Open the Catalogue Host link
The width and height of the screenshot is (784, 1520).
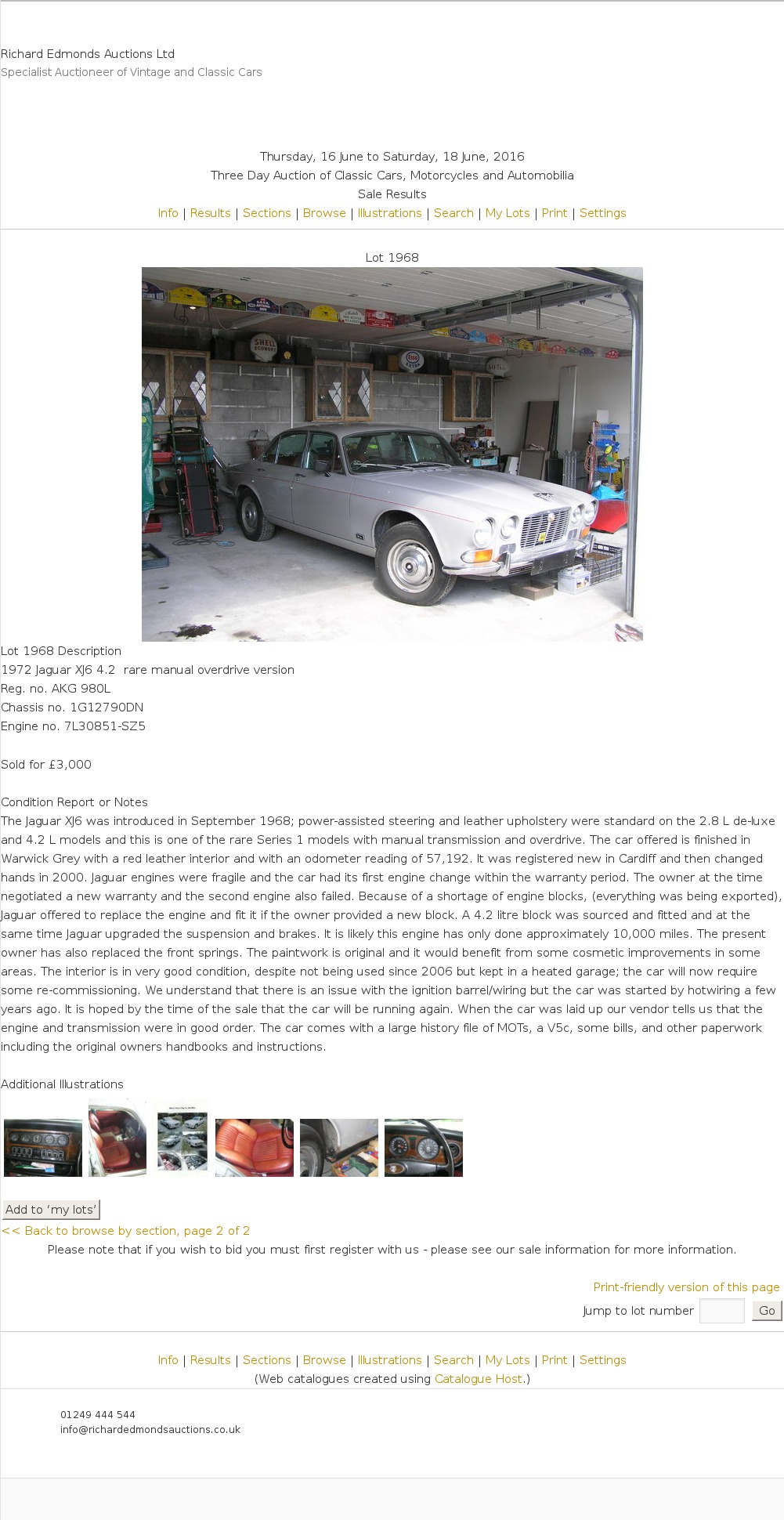478,1379
